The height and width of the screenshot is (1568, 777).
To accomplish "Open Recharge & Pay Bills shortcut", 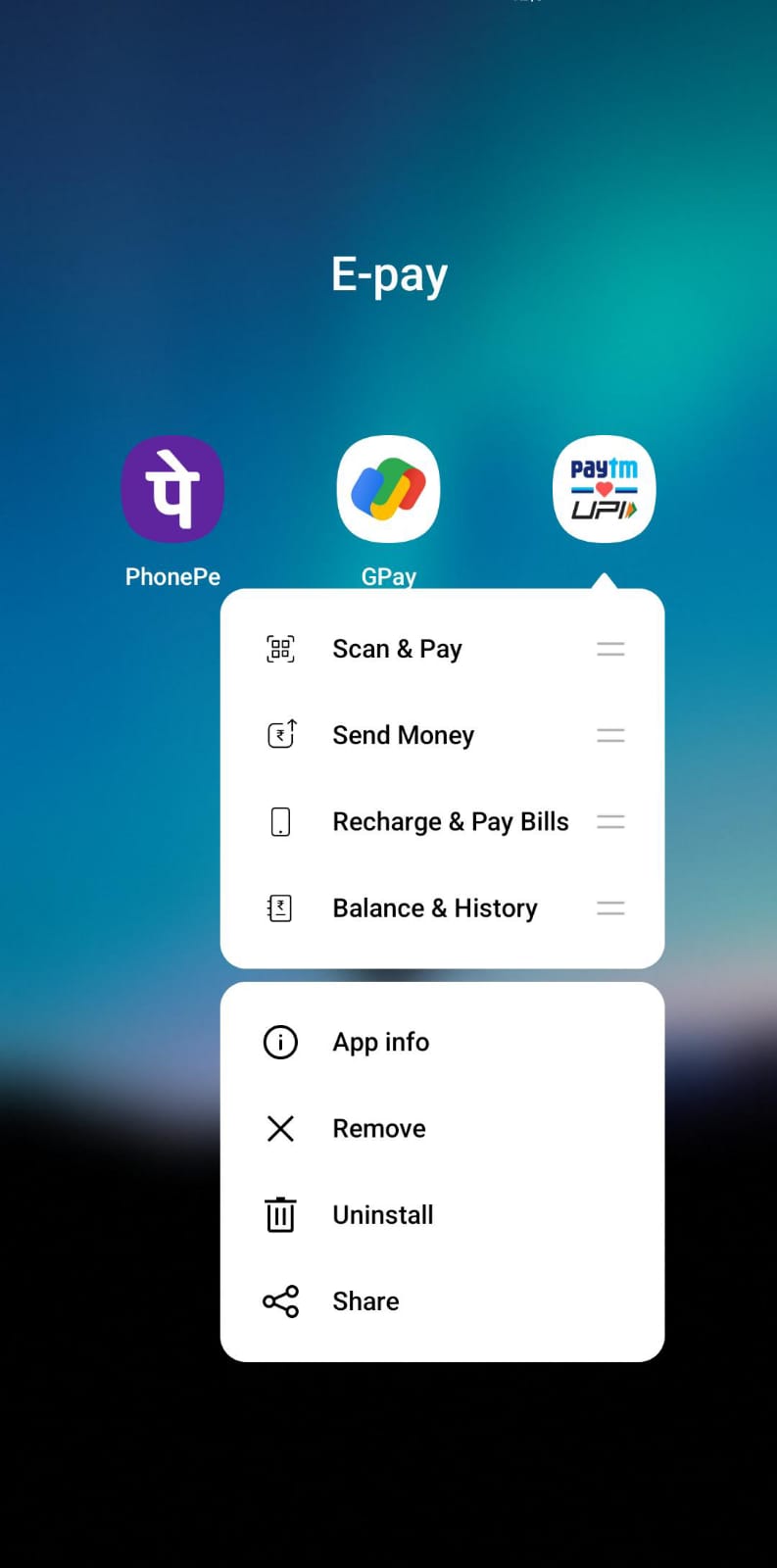I will [x=450, y=821].
